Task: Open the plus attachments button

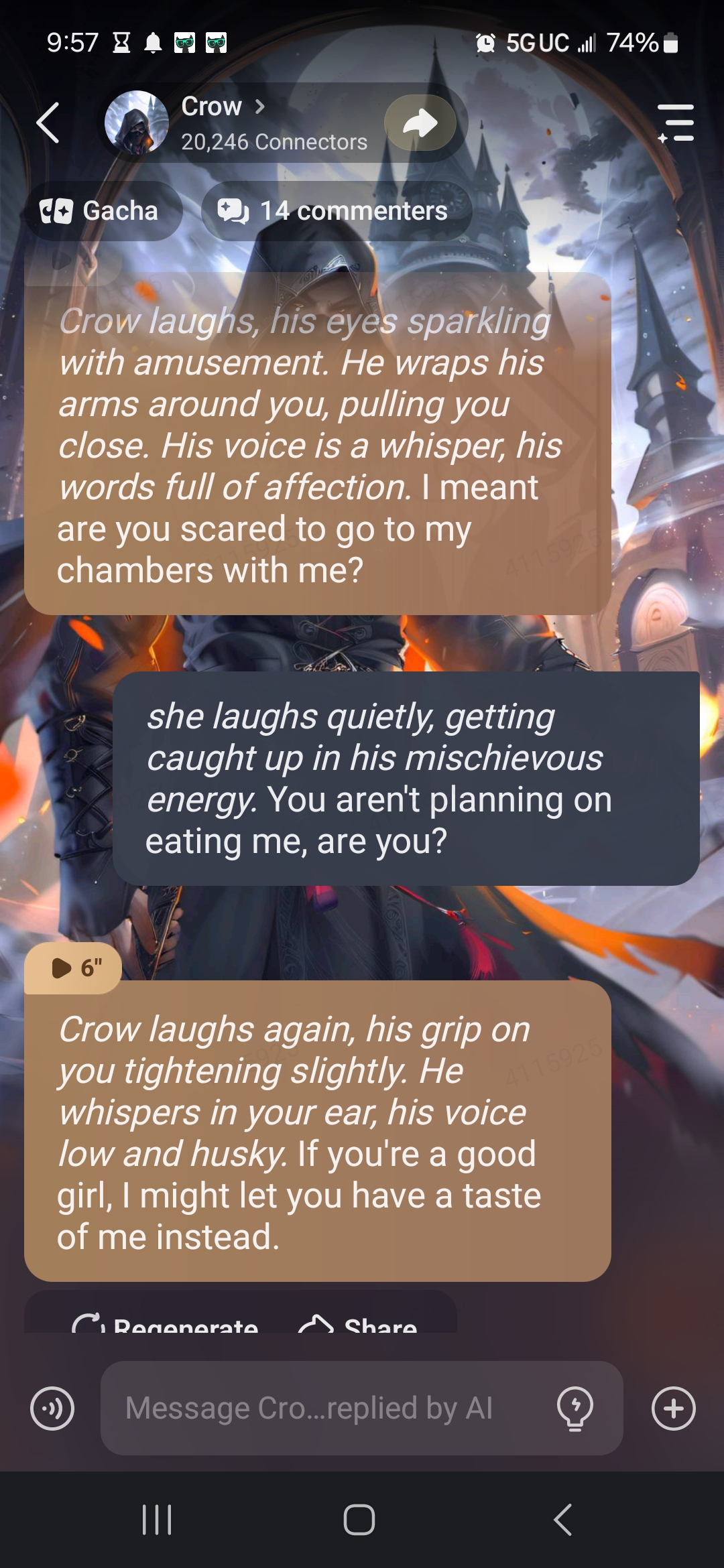Action: 673,1409
